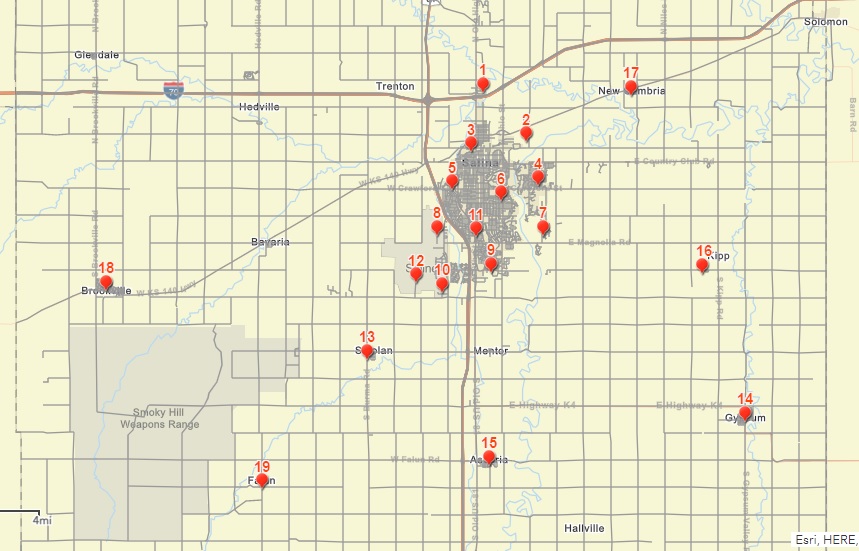Select location marker 4
The height and width of the screenshot is (551, 859).
538,177
